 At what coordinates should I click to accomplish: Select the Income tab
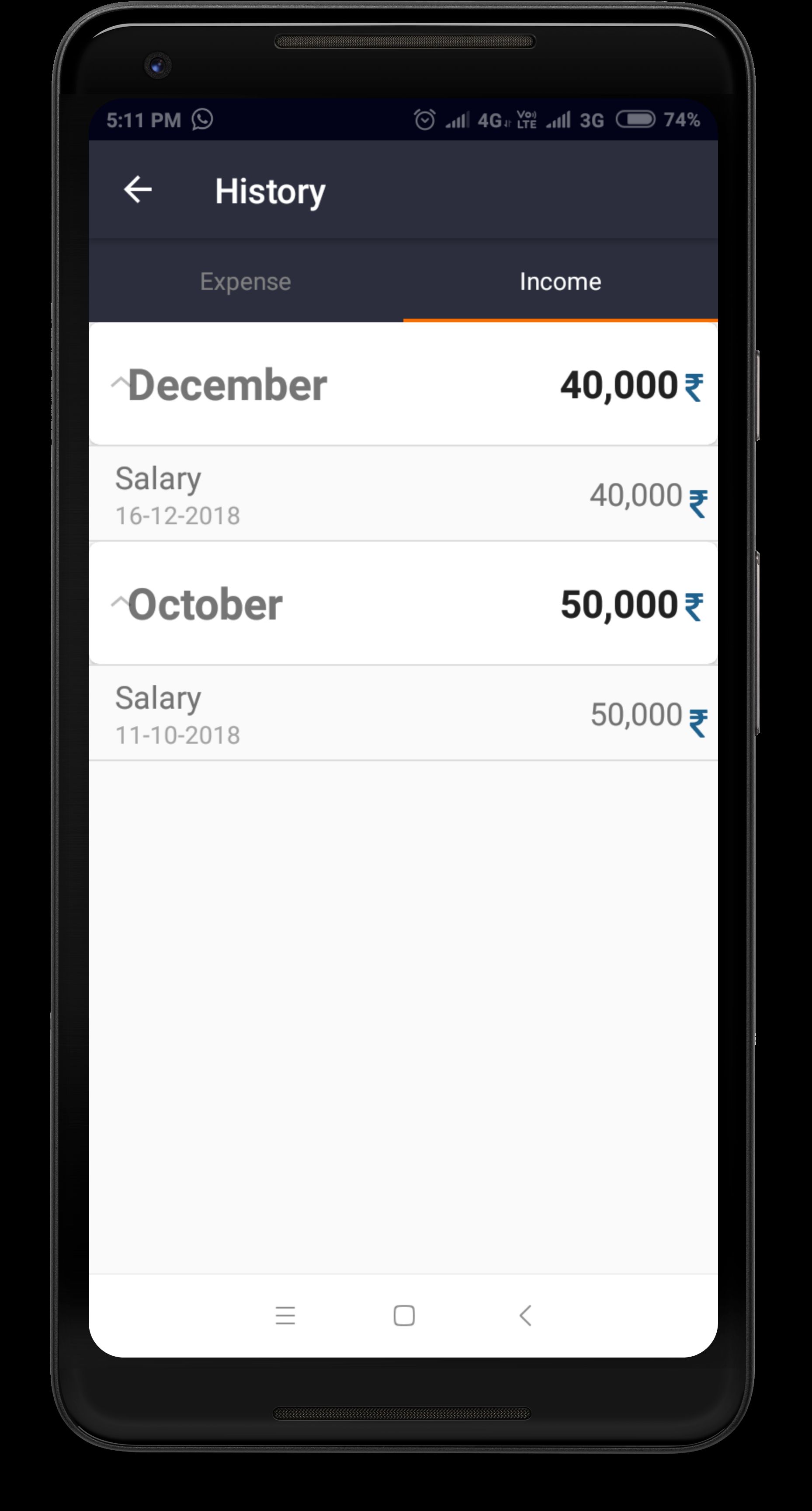click(x=560, y=282)
